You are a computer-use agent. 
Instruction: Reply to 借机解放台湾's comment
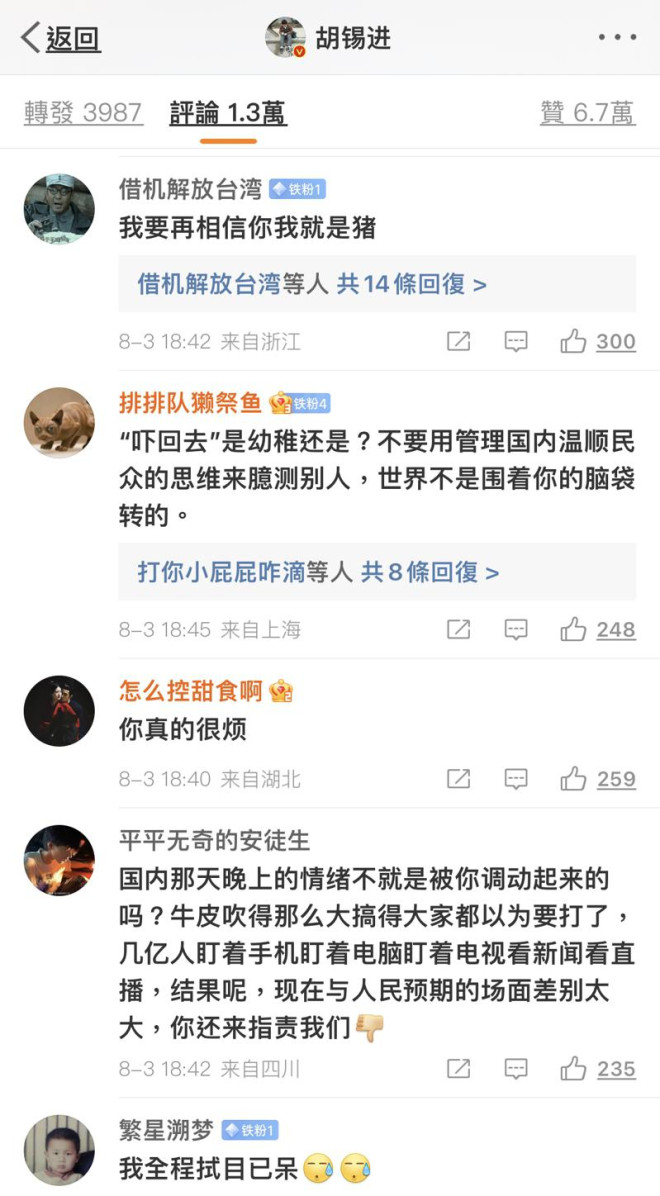point(516,342)
